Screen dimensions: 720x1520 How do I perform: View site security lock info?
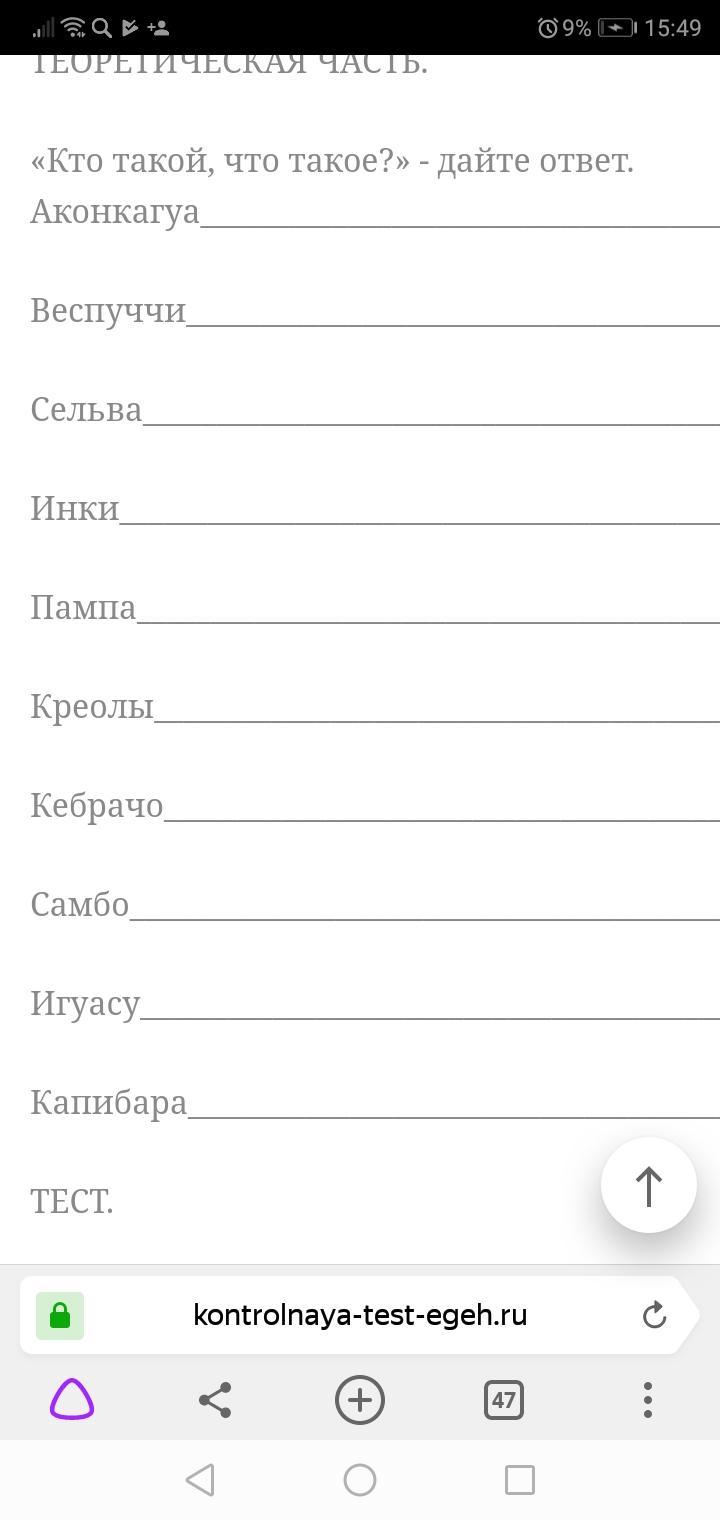[60, 1315]
